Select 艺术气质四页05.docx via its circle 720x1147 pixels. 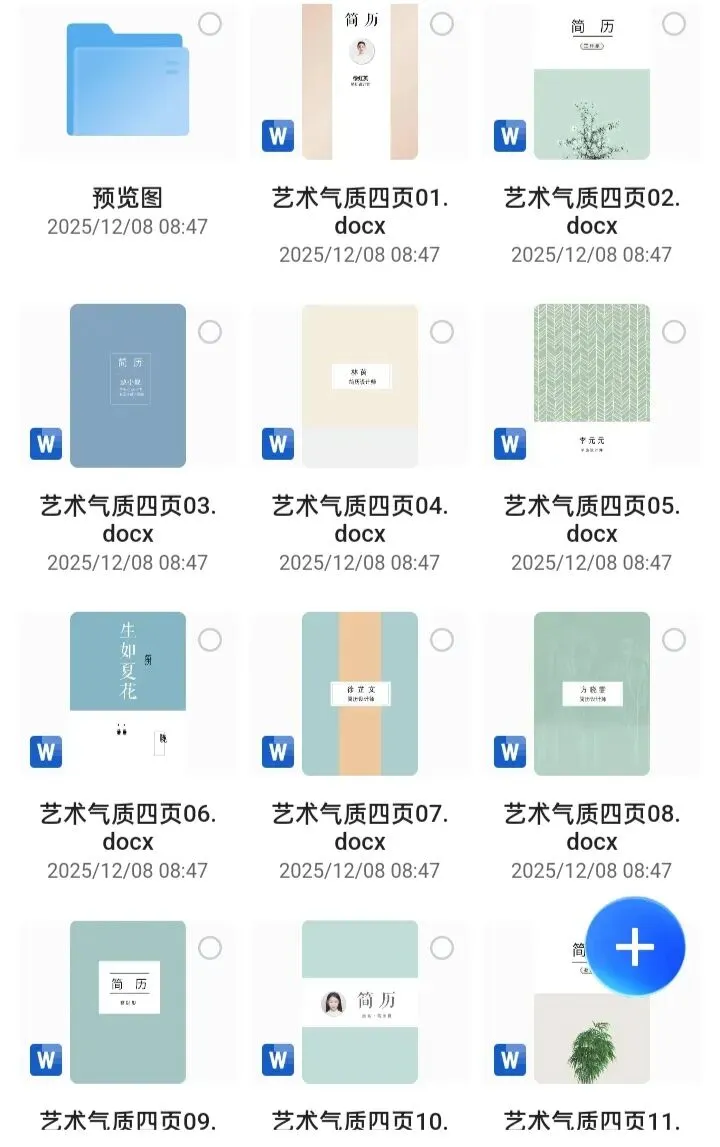(674, 332)
